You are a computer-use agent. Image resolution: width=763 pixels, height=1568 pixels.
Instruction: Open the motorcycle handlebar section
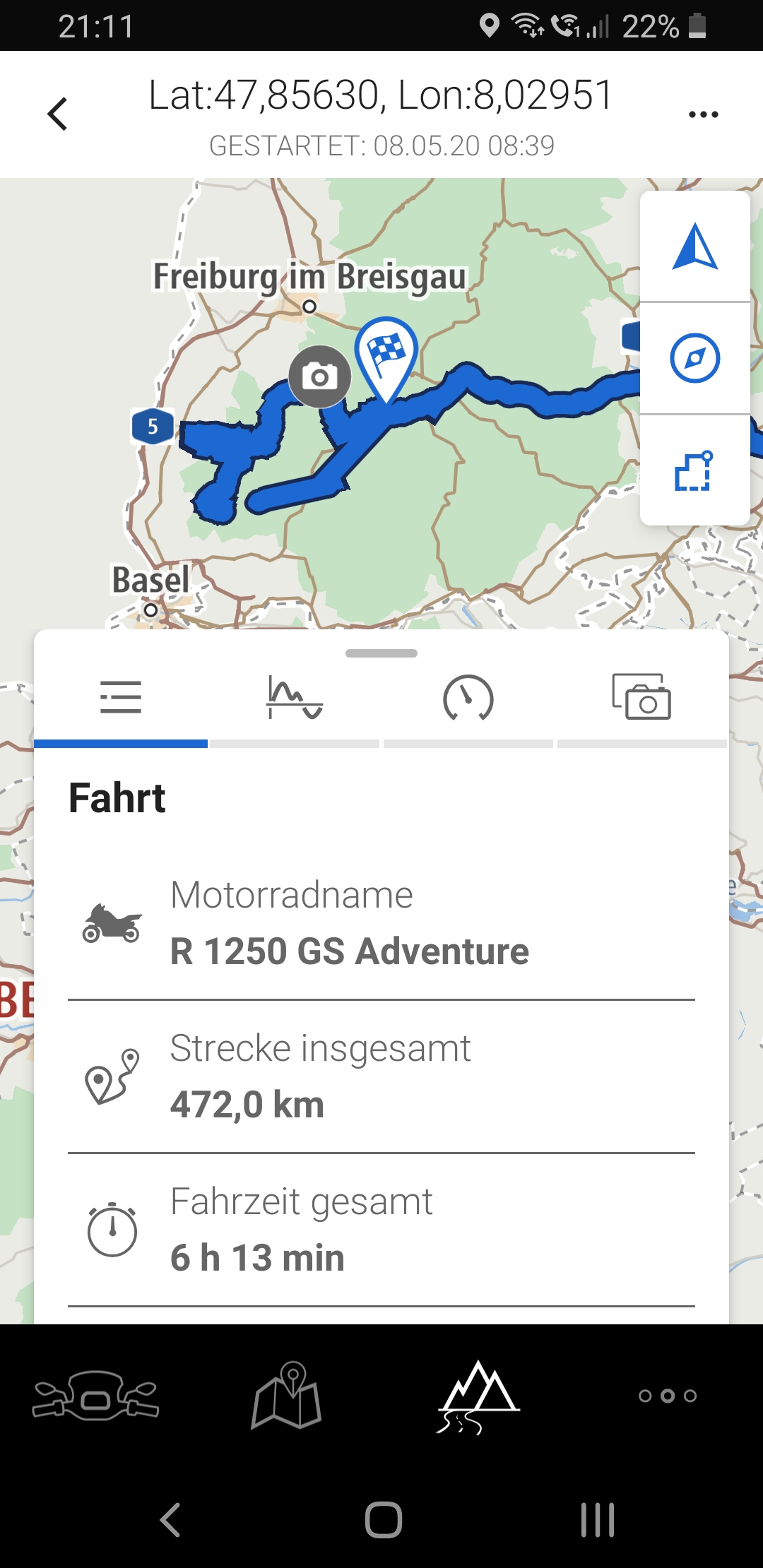tap(95, 1394)
